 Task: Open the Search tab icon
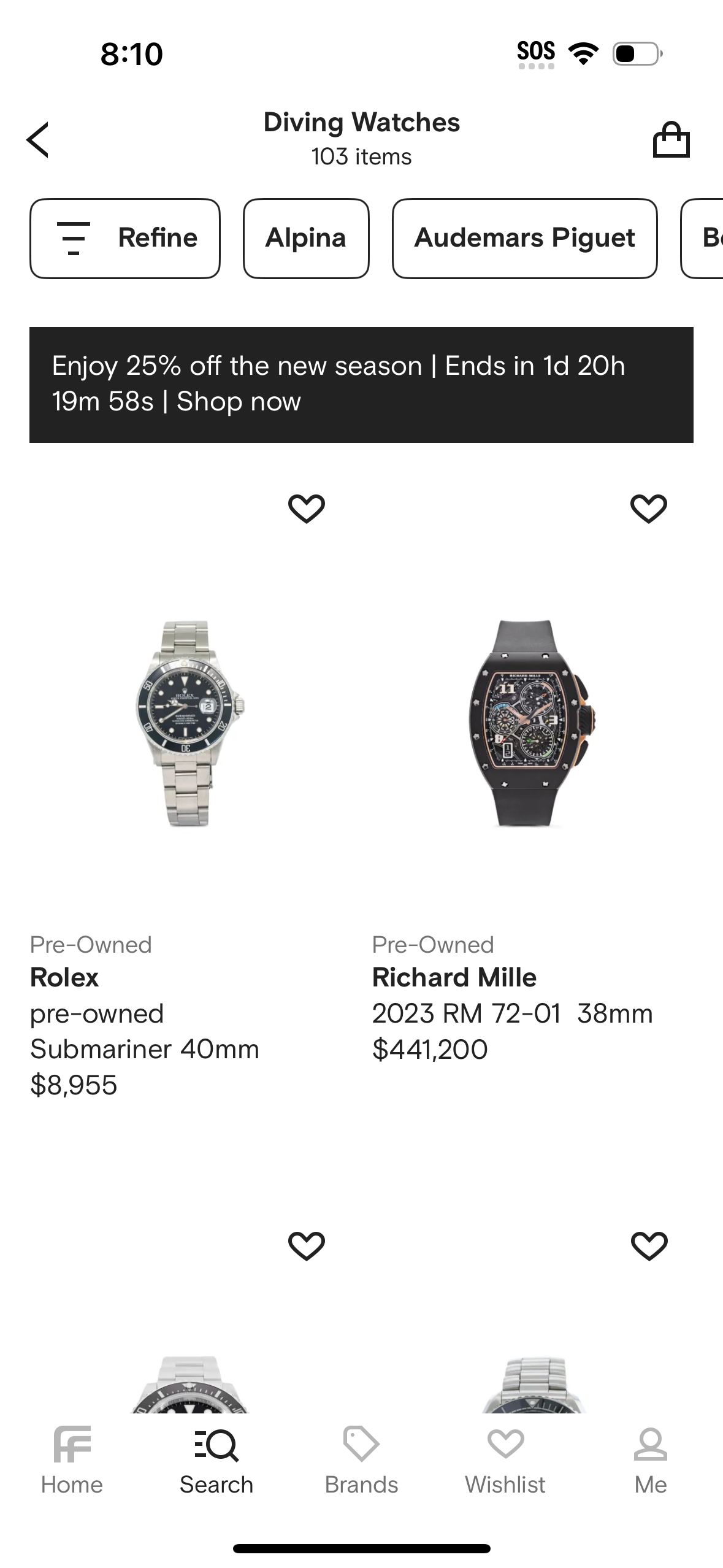pos(216,1442)
